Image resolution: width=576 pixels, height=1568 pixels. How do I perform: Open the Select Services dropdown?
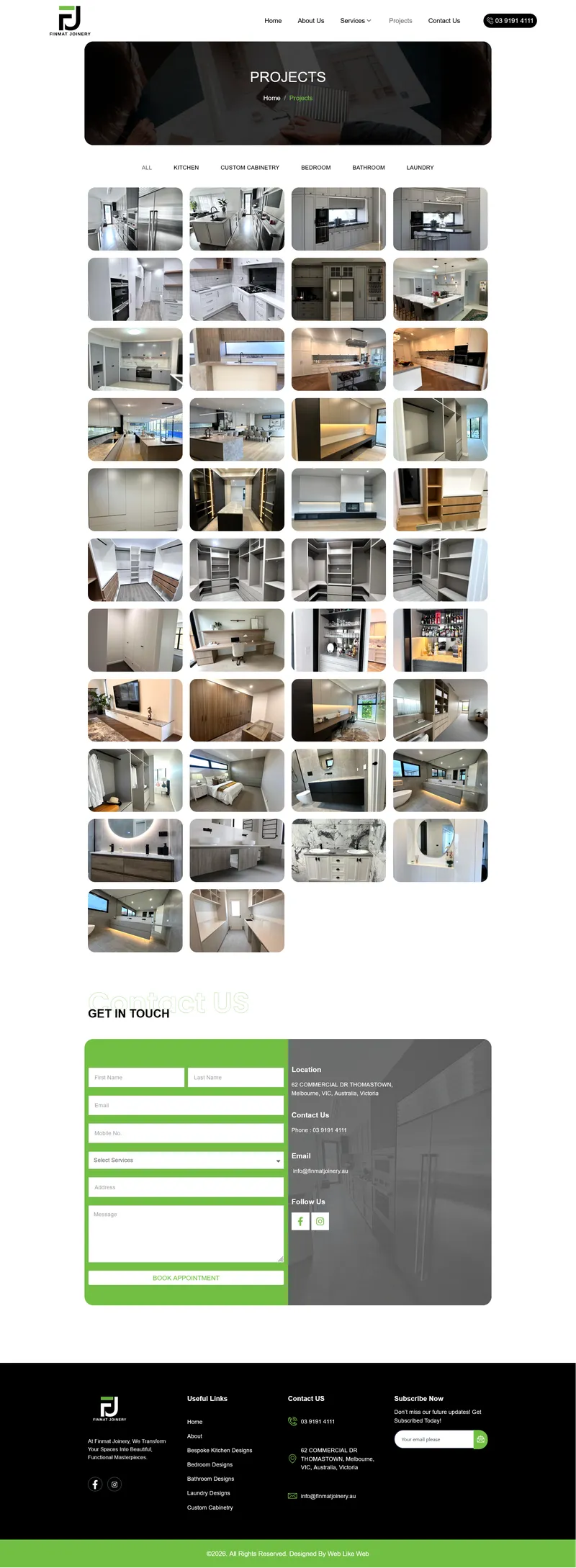coord(186,1160)
